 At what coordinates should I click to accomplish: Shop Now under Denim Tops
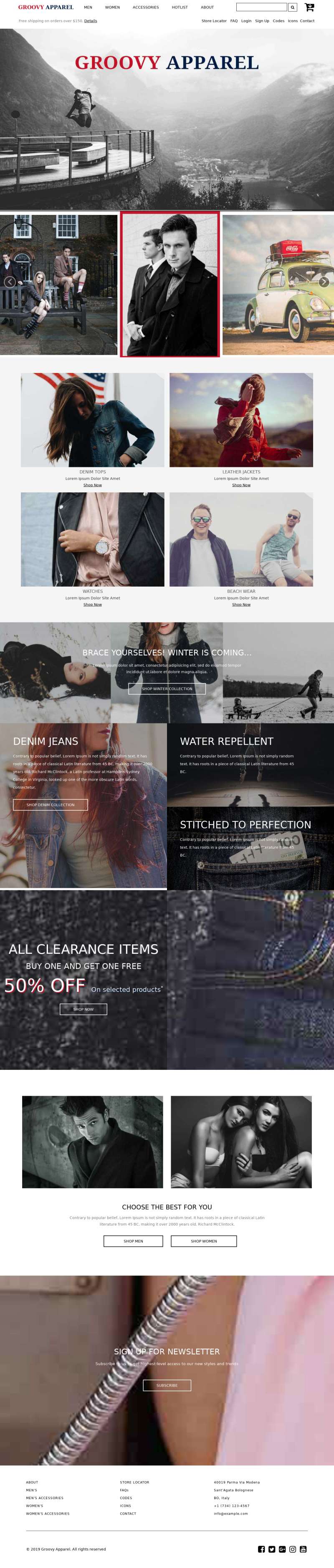click(93, 485)
